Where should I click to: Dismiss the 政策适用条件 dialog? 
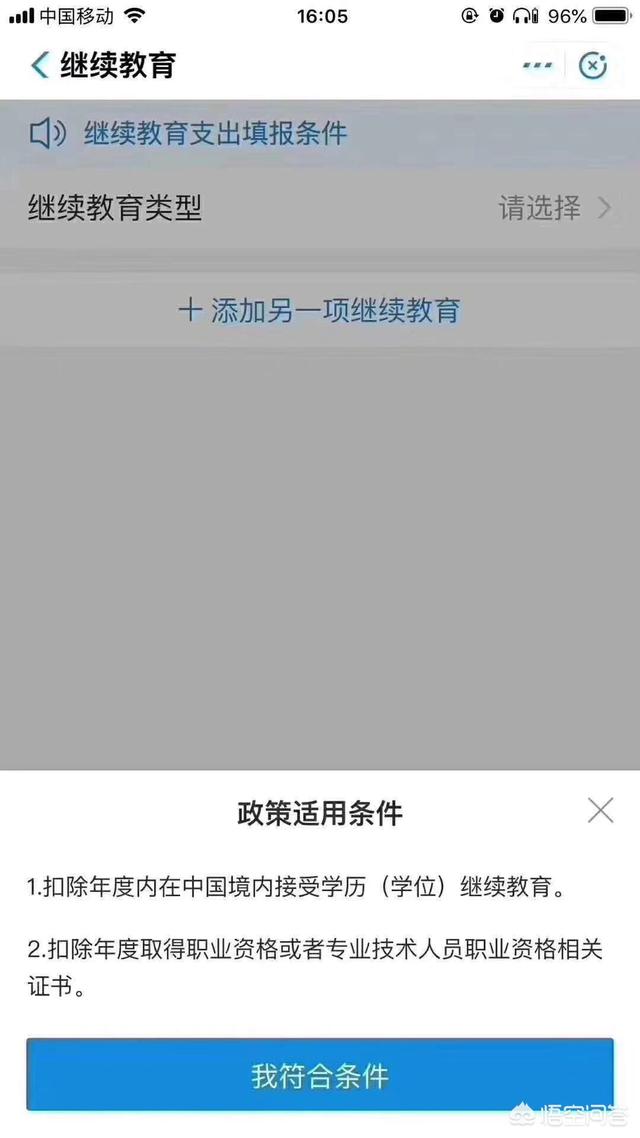[601, 811]
